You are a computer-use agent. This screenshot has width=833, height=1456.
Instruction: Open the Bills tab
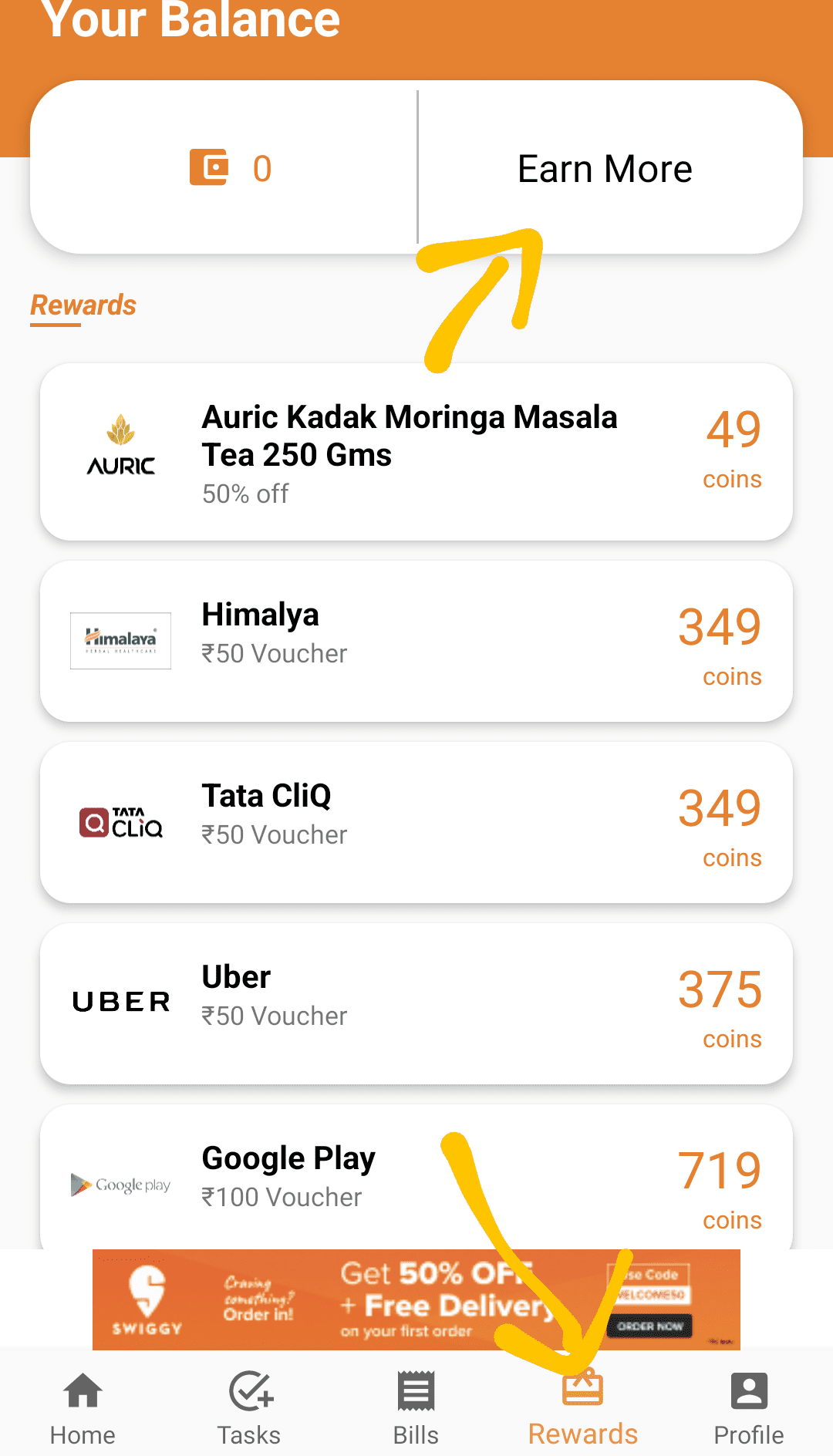tap(416, 1408)
